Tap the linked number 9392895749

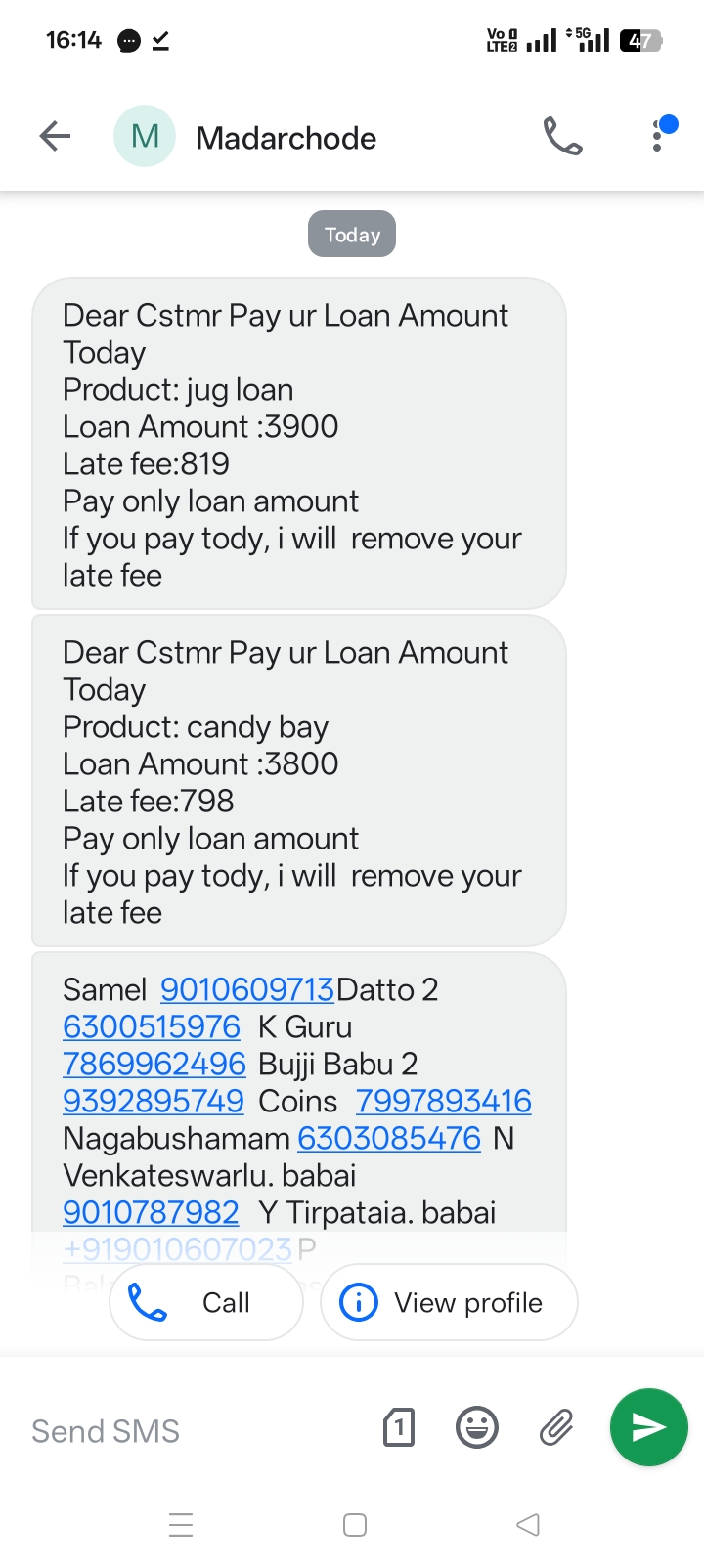click(x=154, y=1101)
